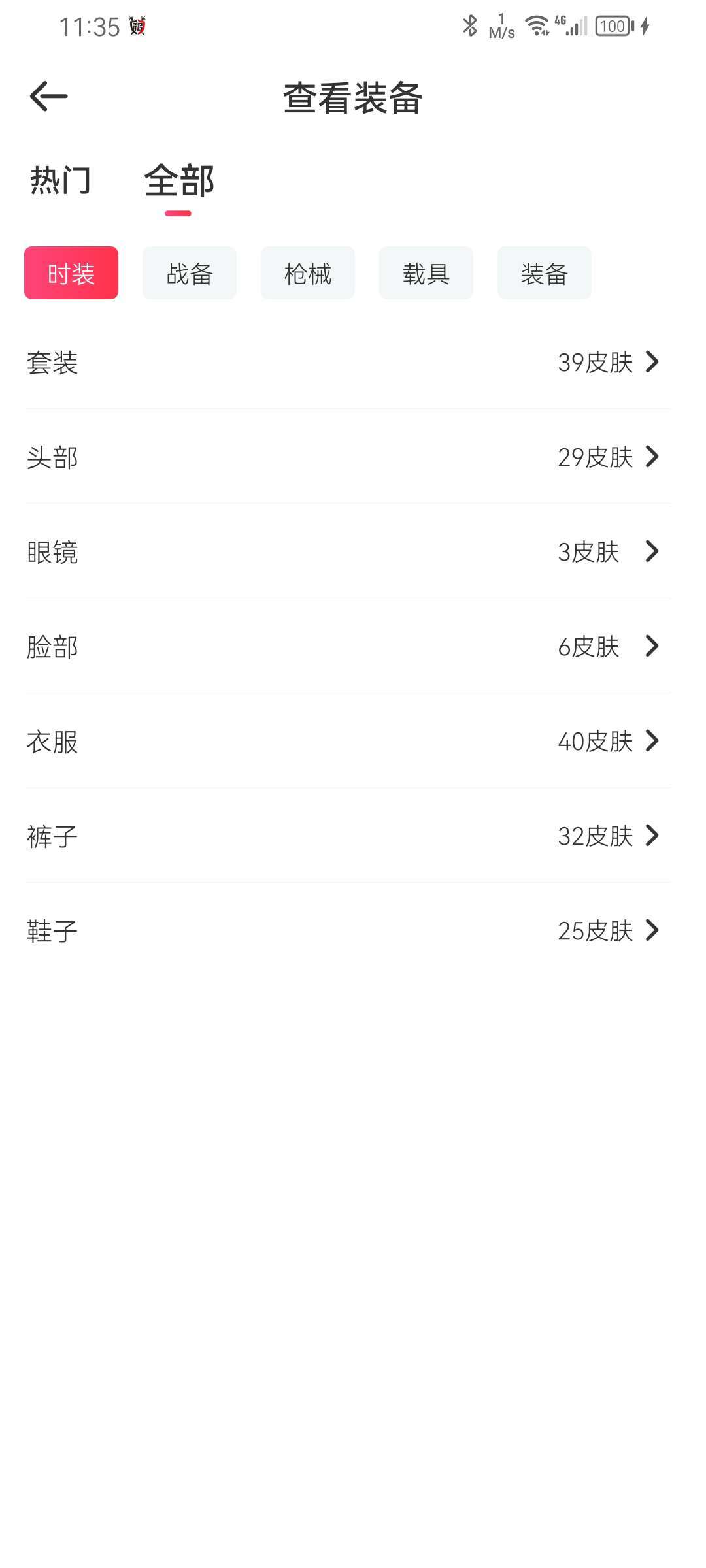Open the 脸部 row
706x1568 pixels.
point(348,646)
